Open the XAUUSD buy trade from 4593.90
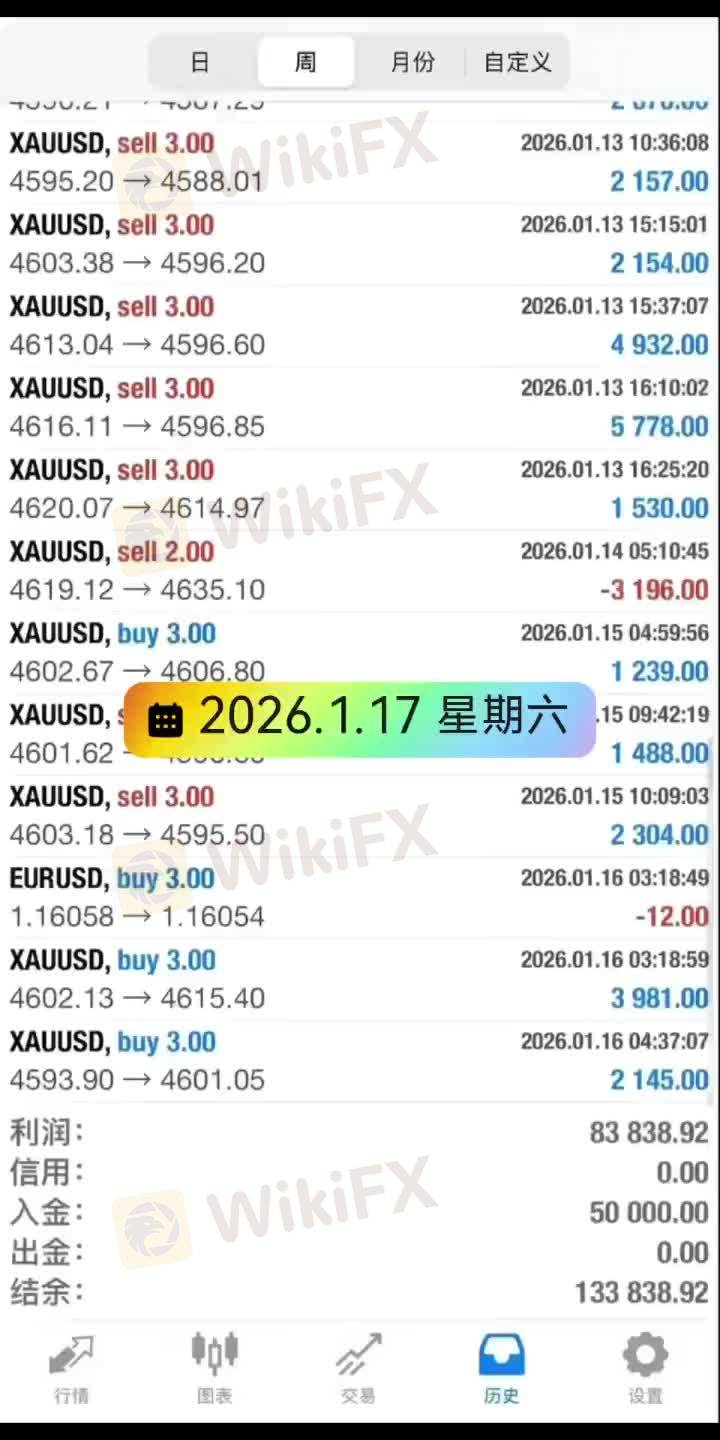 pos(360,1061)
